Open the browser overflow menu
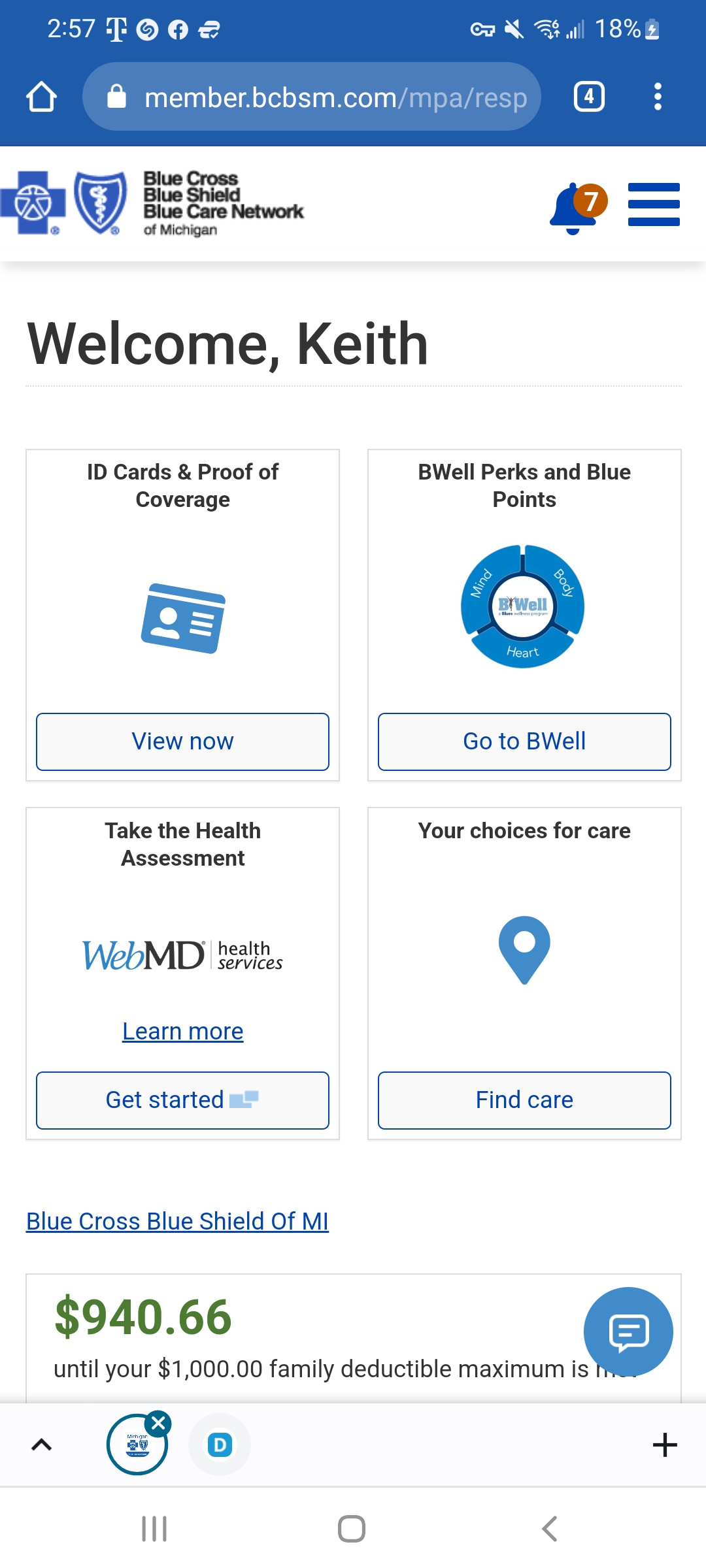This screenshot has width=706, height=1568. point(658,97)
